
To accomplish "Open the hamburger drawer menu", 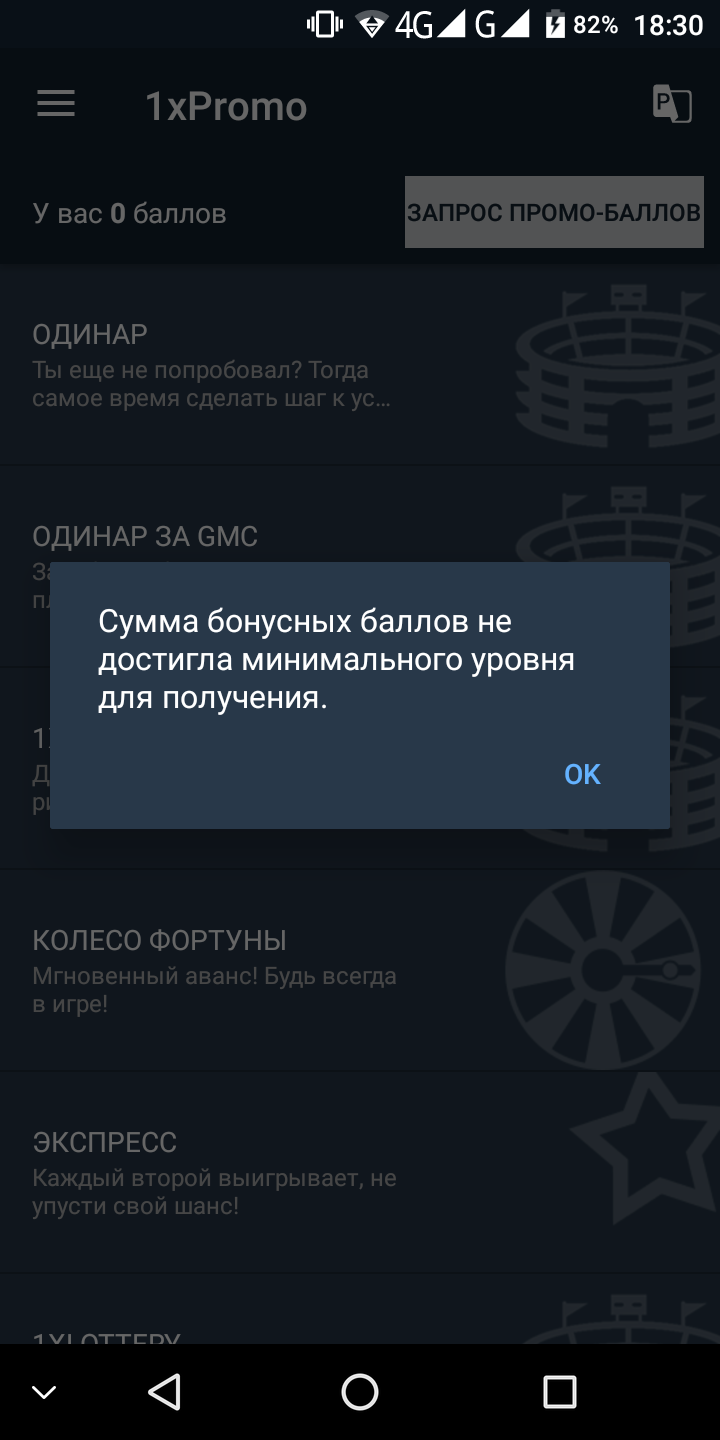I will [x=56, y=105].
